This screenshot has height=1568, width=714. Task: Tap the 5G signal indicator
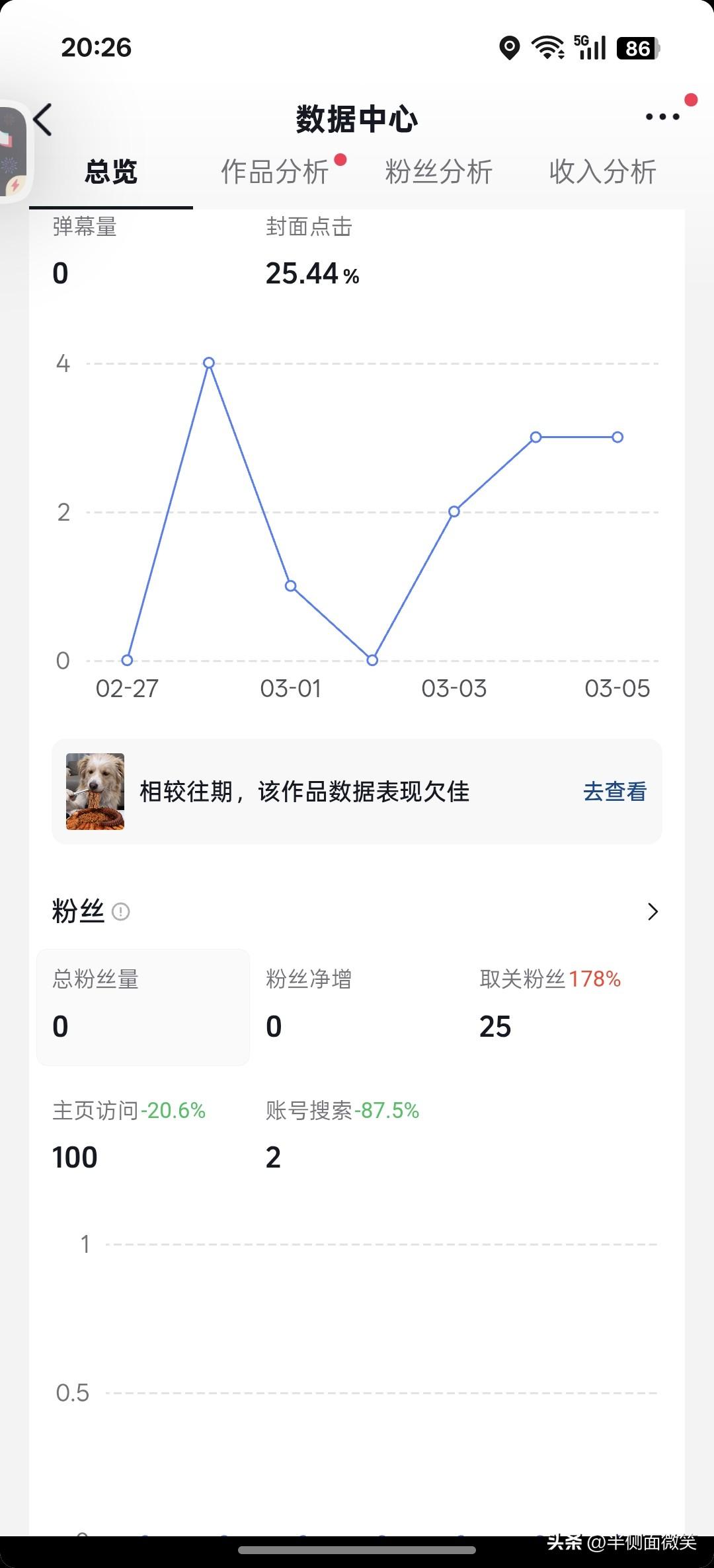pos(588,46)
